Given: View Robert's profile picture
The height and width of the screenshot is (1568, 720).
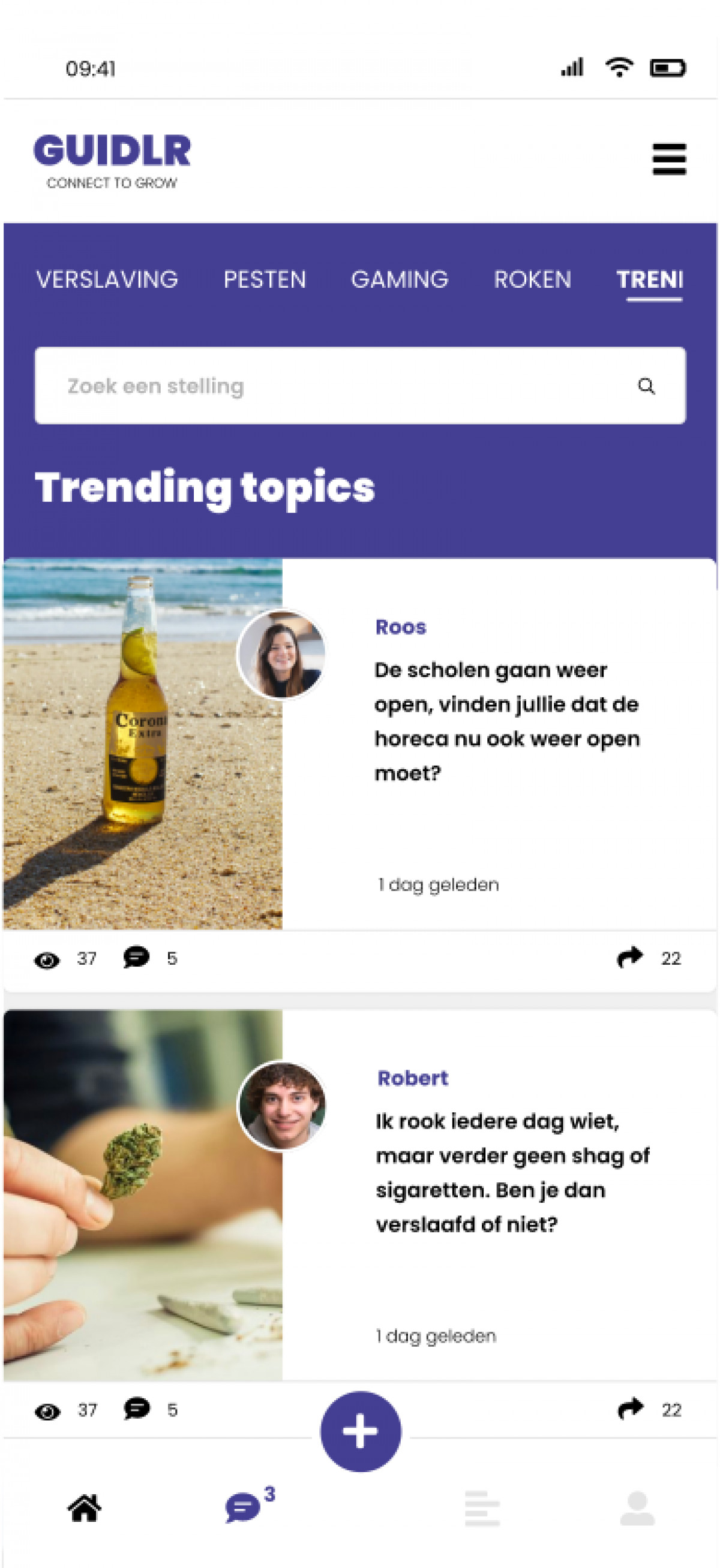Looking at the screenshot, I should (282, 1105).
